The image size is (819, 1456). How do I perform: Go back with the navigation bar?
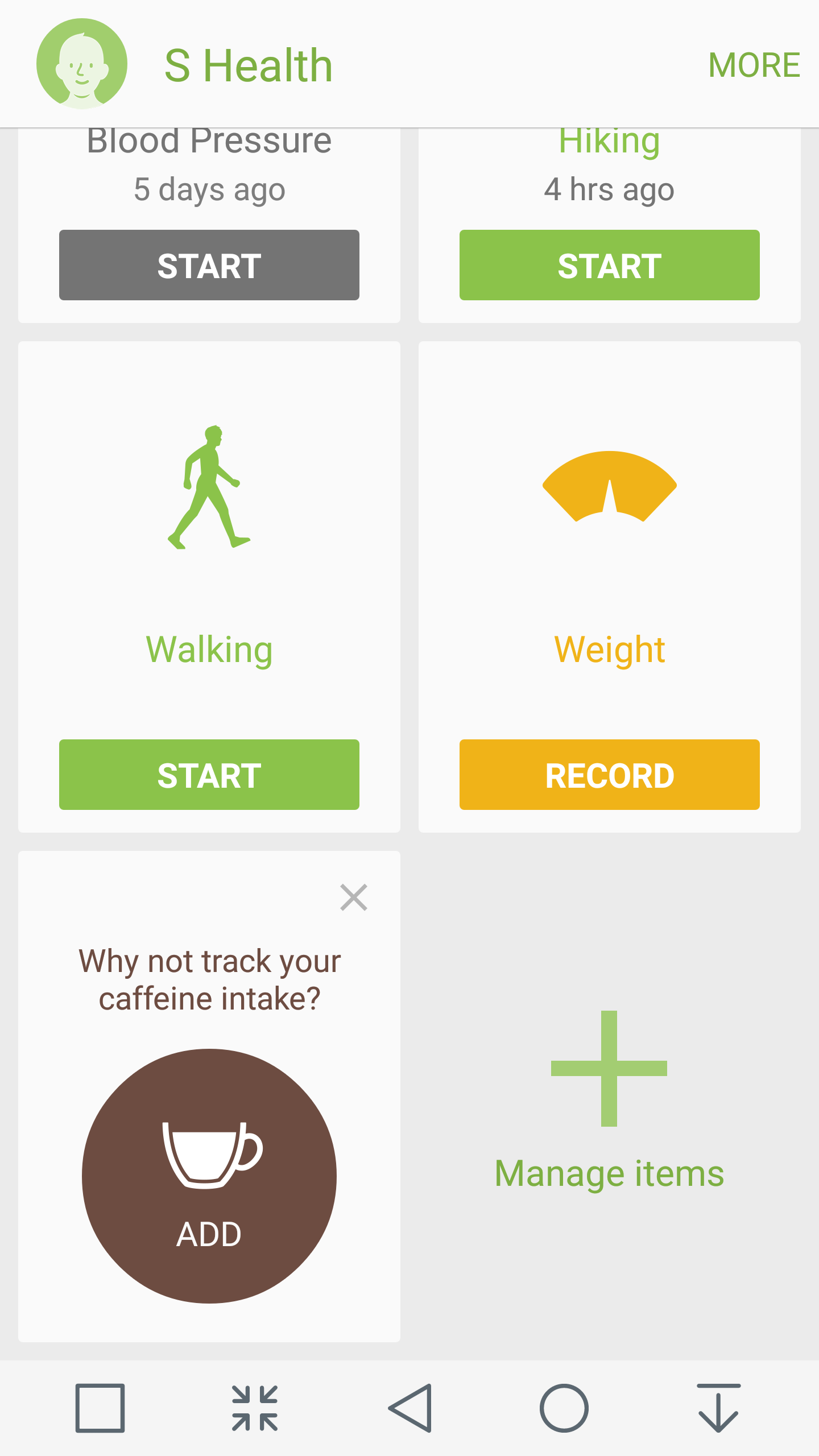point(411,1408)
